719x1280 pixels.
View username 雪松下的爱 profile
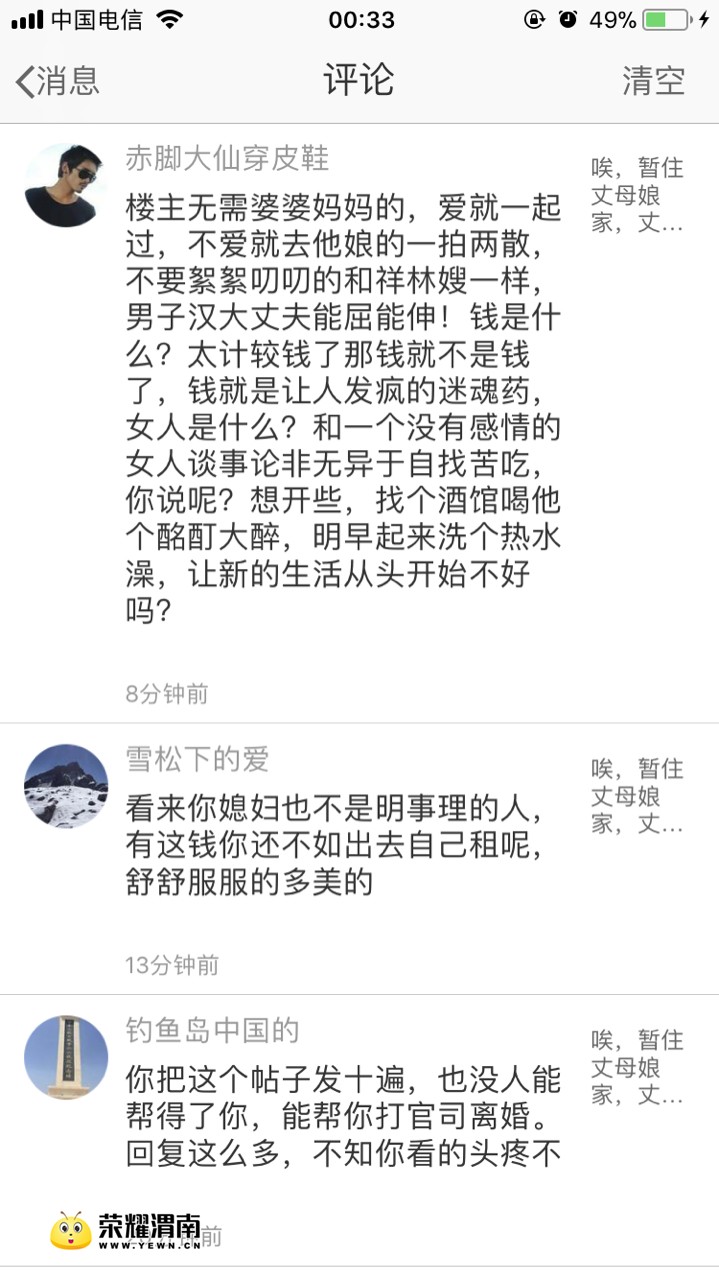coord(197,759)
